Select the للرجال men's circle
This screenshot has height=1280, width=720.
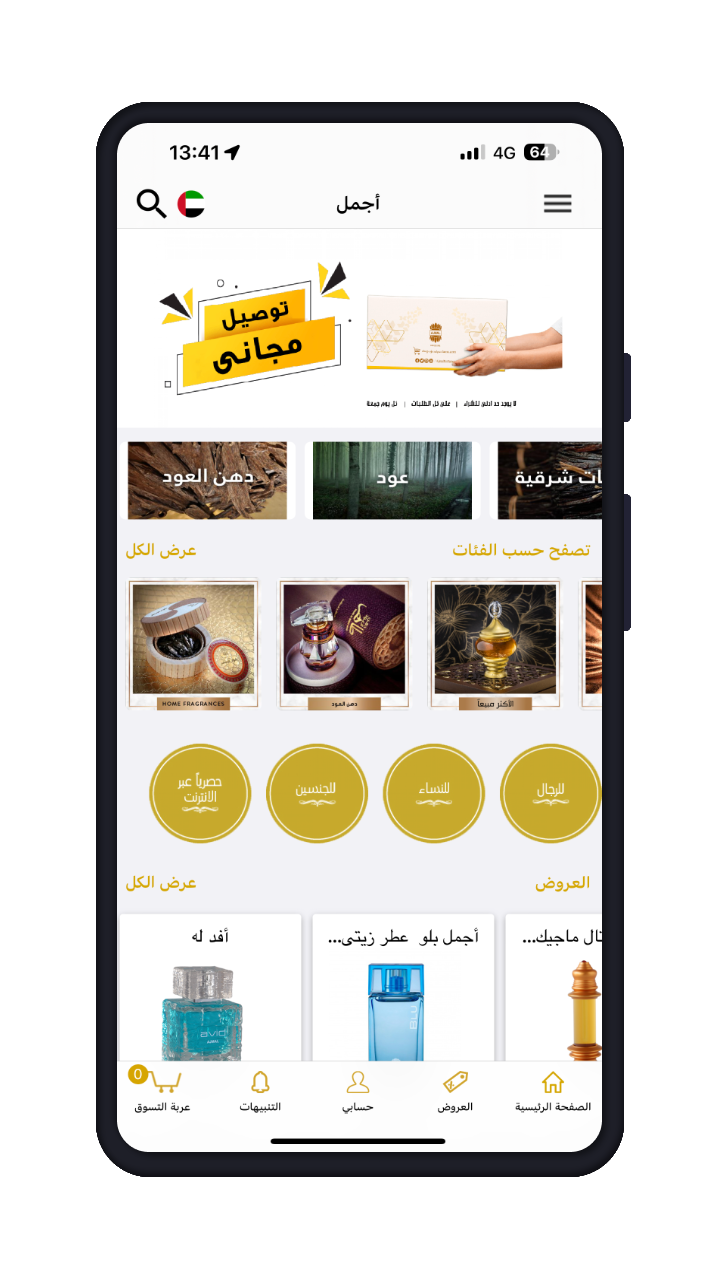tap(550, 794)
